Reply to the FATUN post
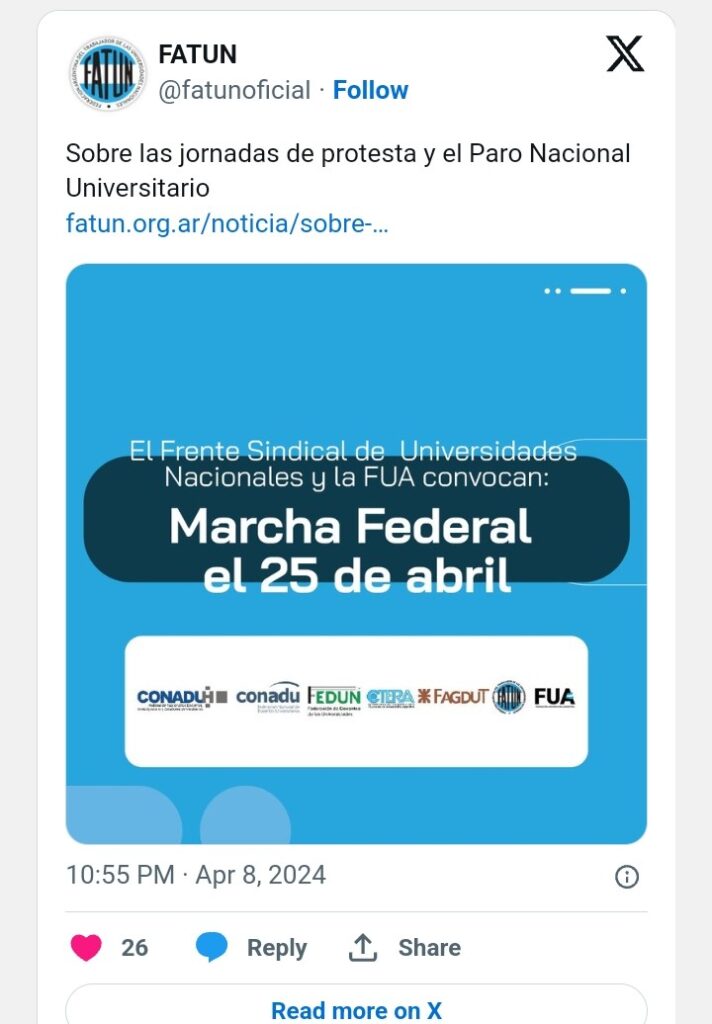Image resolution: width=712 pixels, height=1024 pixels. [x=251, y=947]
